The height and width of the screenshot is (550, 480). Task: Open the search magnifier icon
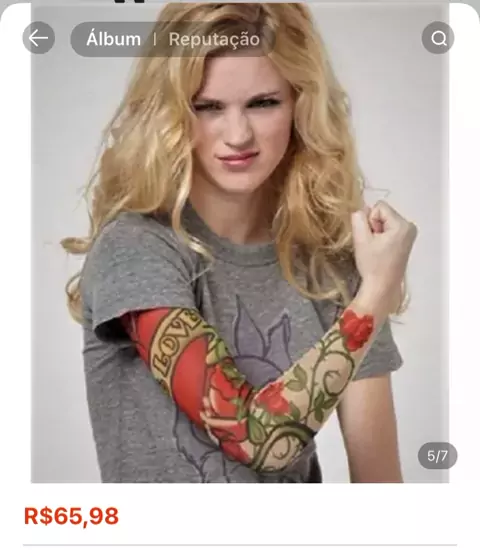click(438, 38)
